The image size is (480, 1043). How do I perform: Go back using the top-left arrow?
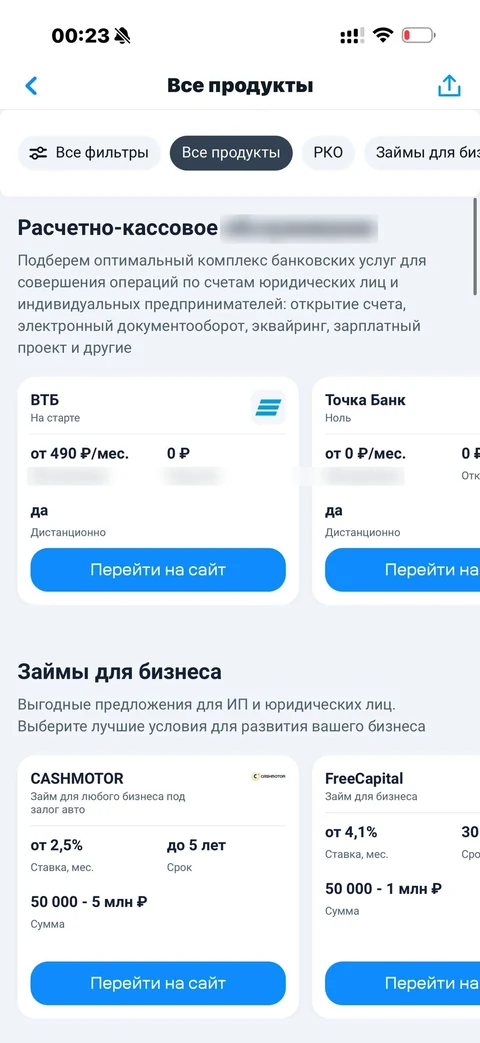[x=31, y=86]
